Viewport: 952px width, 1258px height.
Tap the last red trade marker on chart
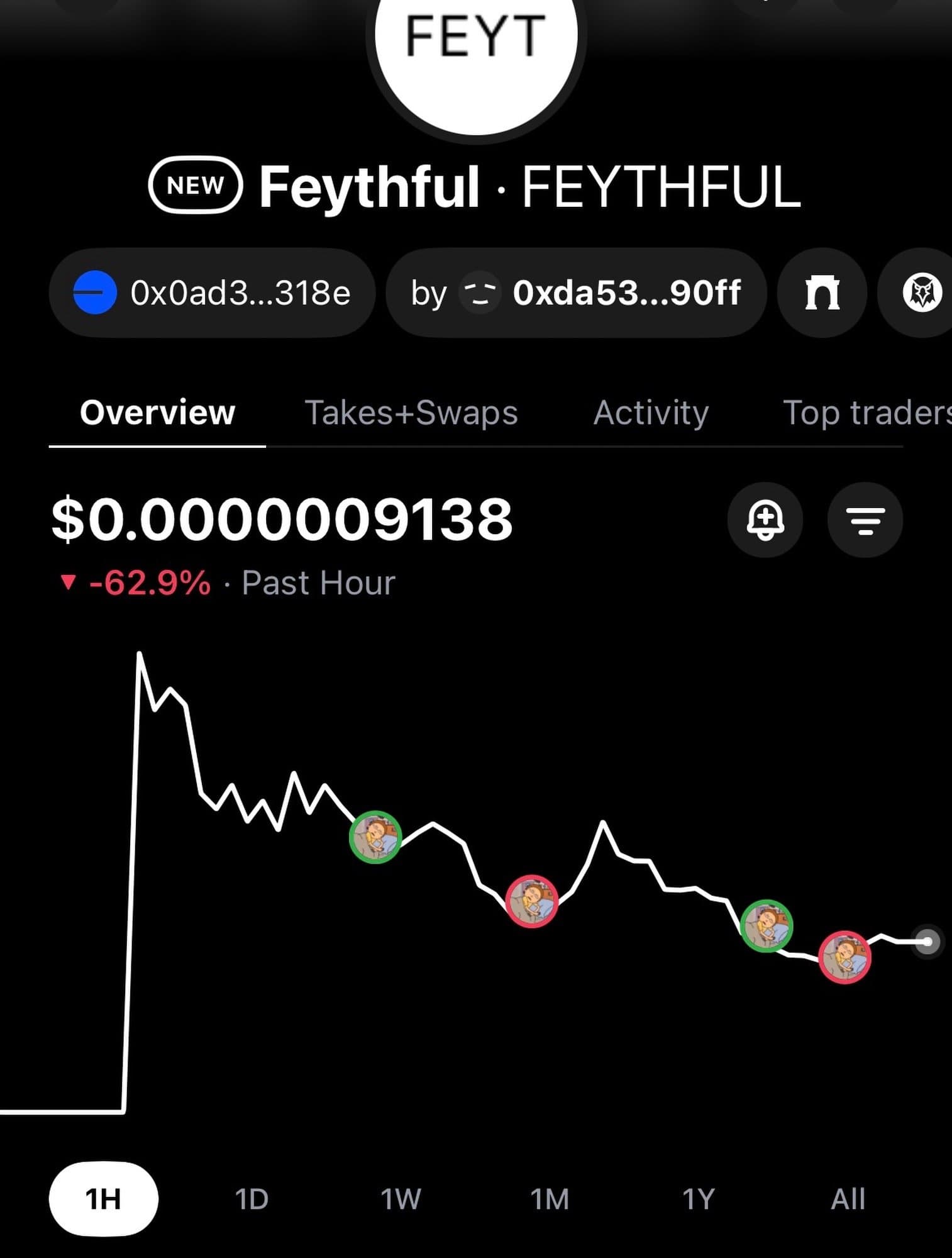coord(844,957)
